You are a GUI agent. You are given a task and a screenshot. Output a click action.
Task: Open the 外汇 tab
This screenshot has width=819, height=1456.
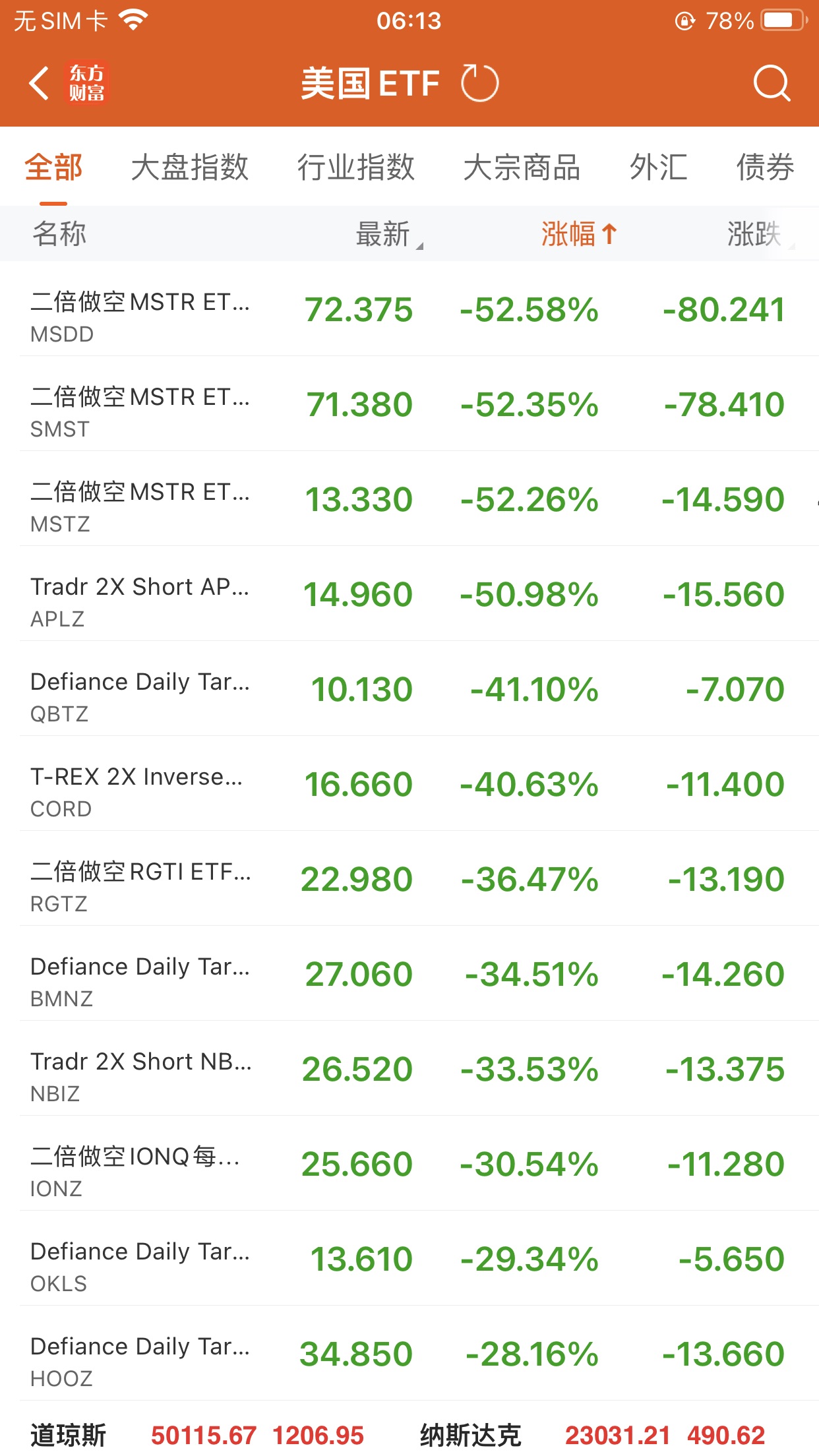point(658,167)
